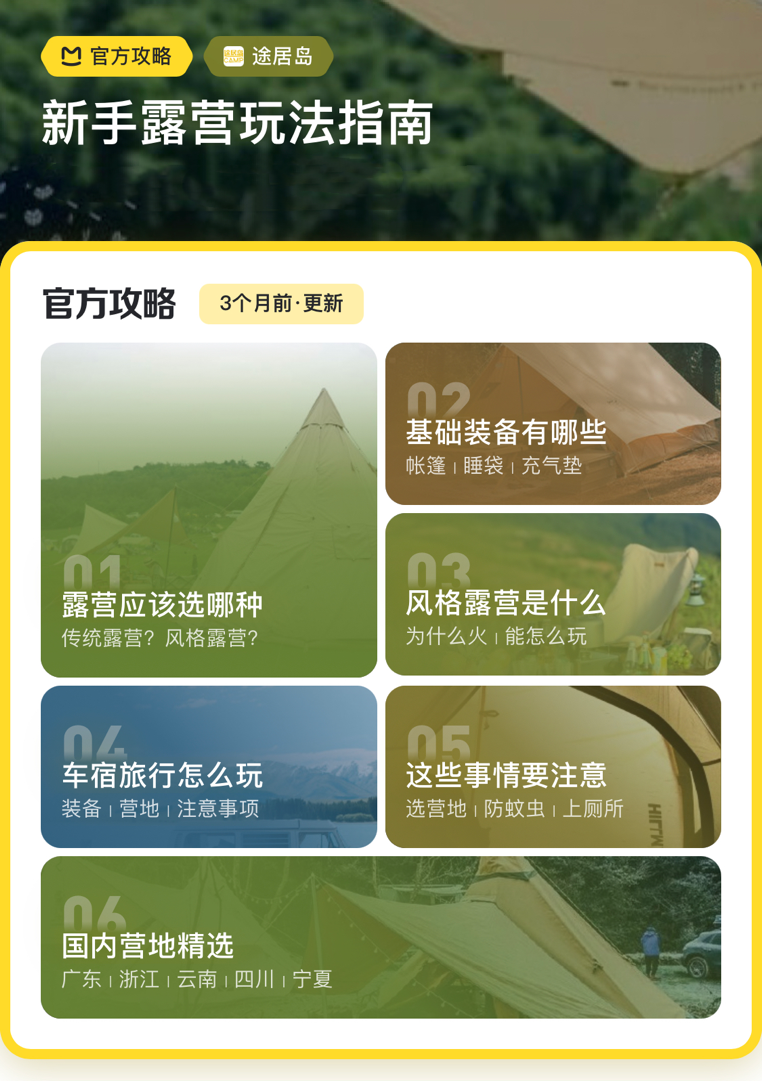Select the 车宿旅行怎么玩 card
Image resolution: width=762 pixels, height=1081 pixels.
click(x=208, y=767)
